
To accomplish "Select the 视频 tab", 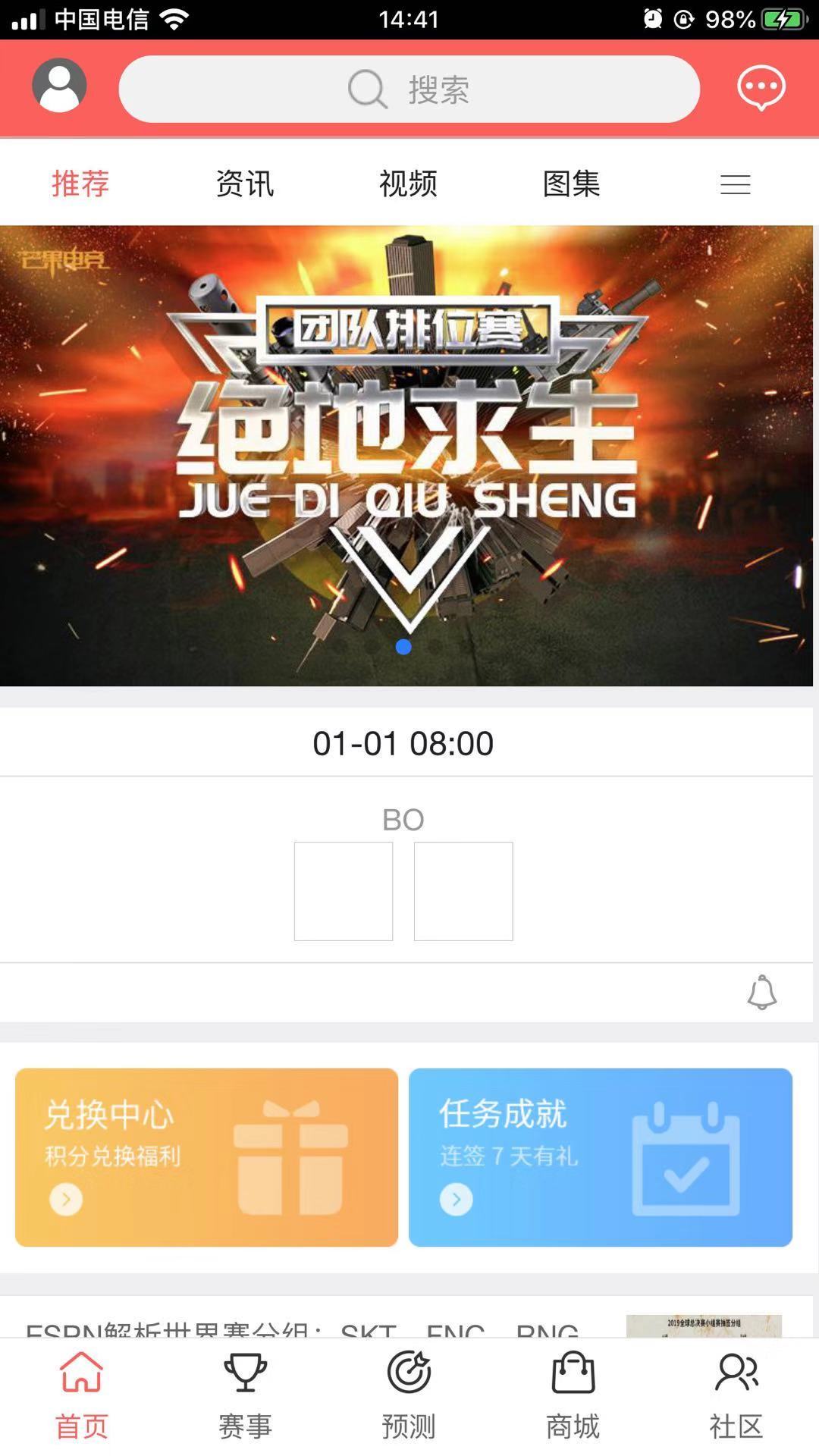I will tap(408, 184).
